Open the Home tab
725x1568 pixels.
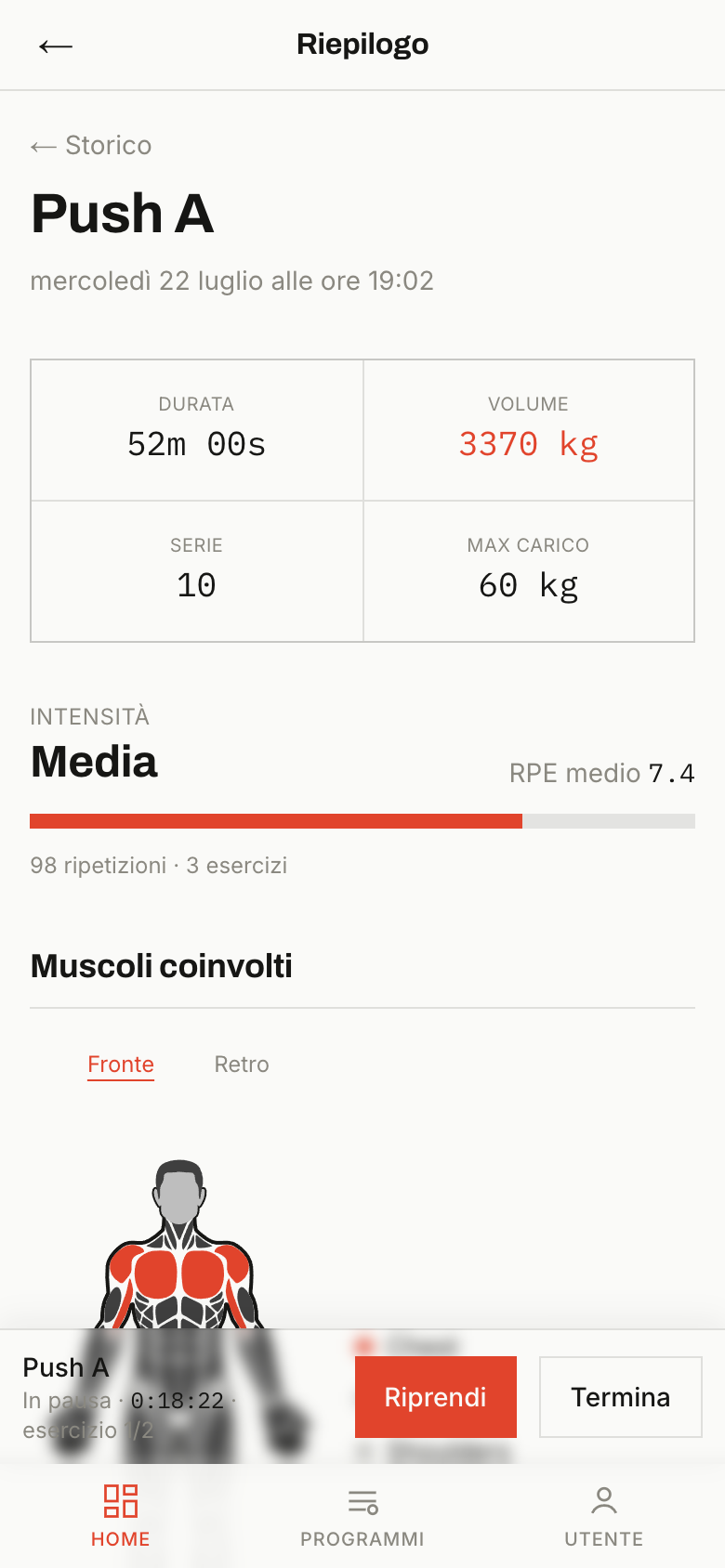pos(121,1516)
